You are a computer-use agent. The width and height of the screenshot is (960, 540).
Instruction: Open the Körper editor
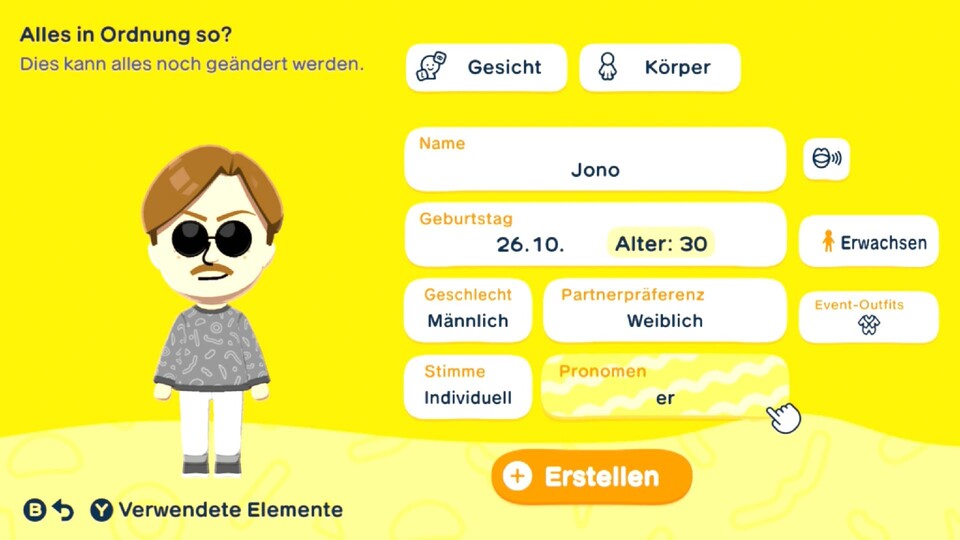pyautogui.click(x=660, y=68)
